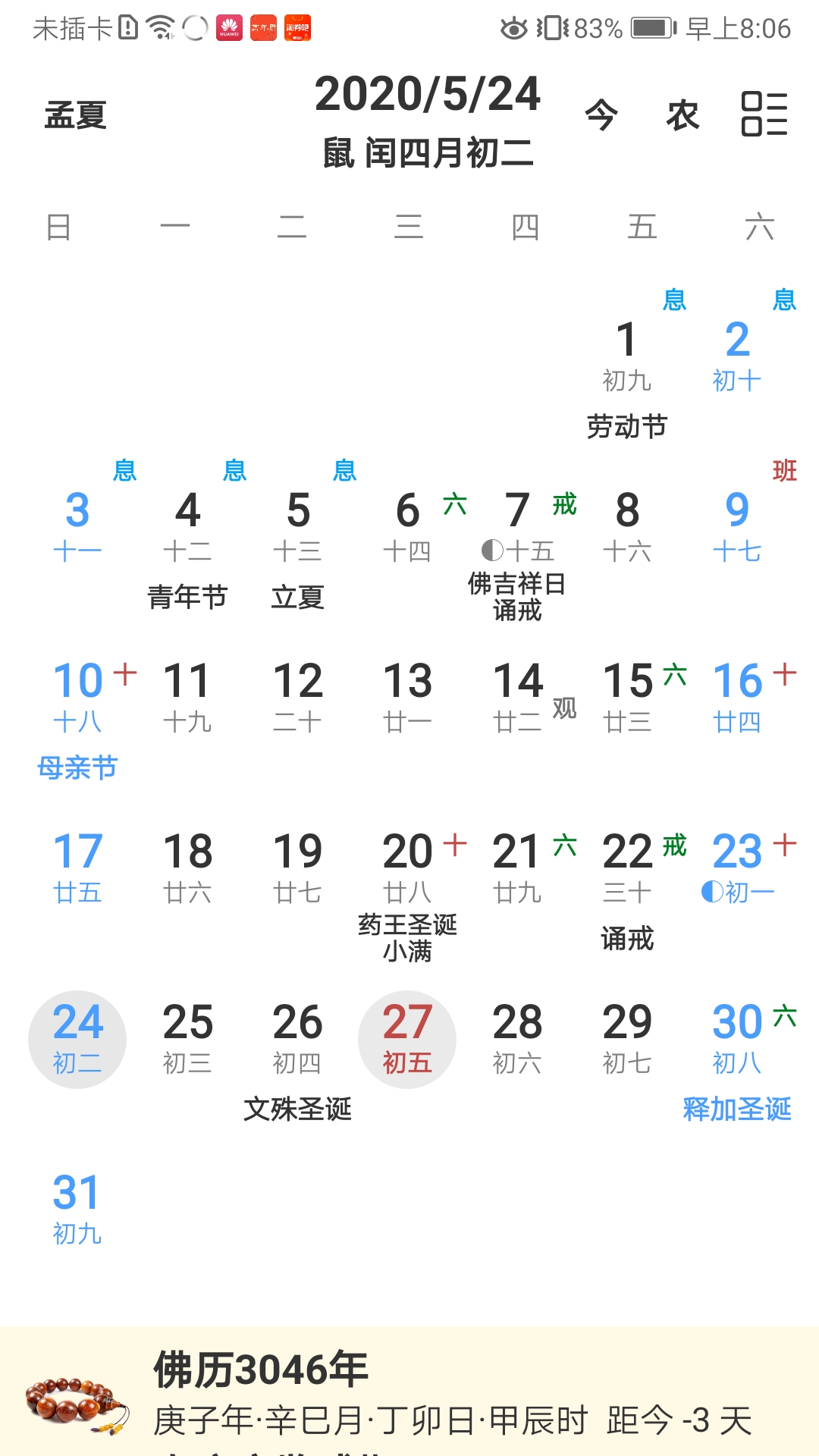Open the list view icon
The image size is (819, 1456).
764,114
